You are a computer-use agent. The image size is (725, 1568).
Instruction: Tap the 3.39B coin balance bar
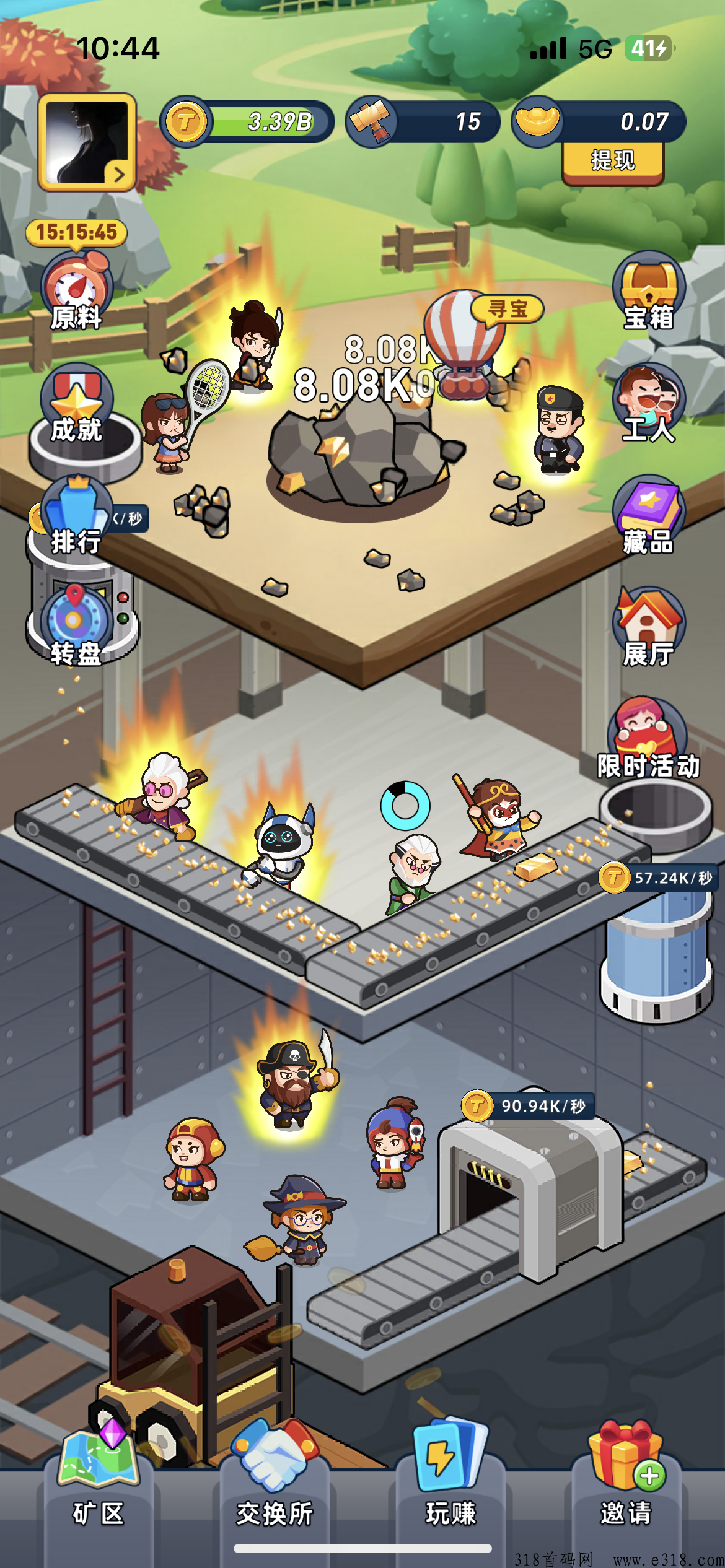tap(247, 121)
